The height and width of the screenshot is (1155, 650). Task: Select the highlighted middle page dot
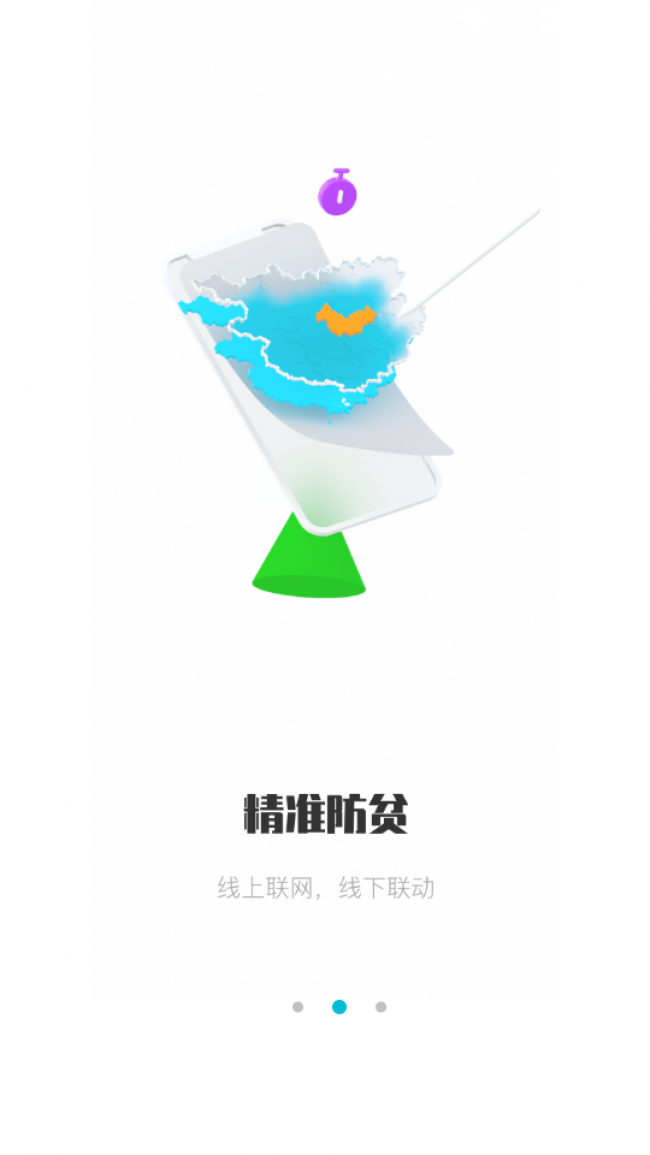[x=339, y=1007]
